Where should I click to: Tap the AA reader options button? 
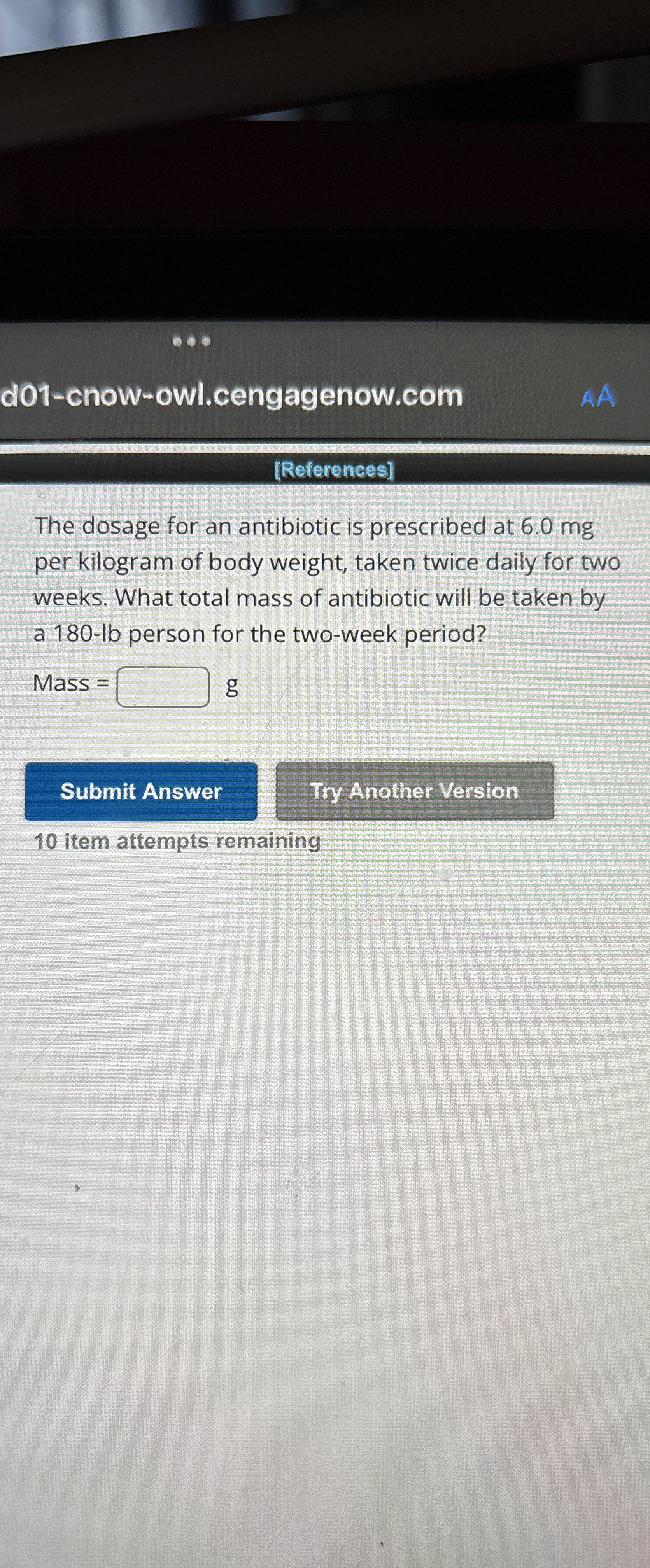[598, 397]
